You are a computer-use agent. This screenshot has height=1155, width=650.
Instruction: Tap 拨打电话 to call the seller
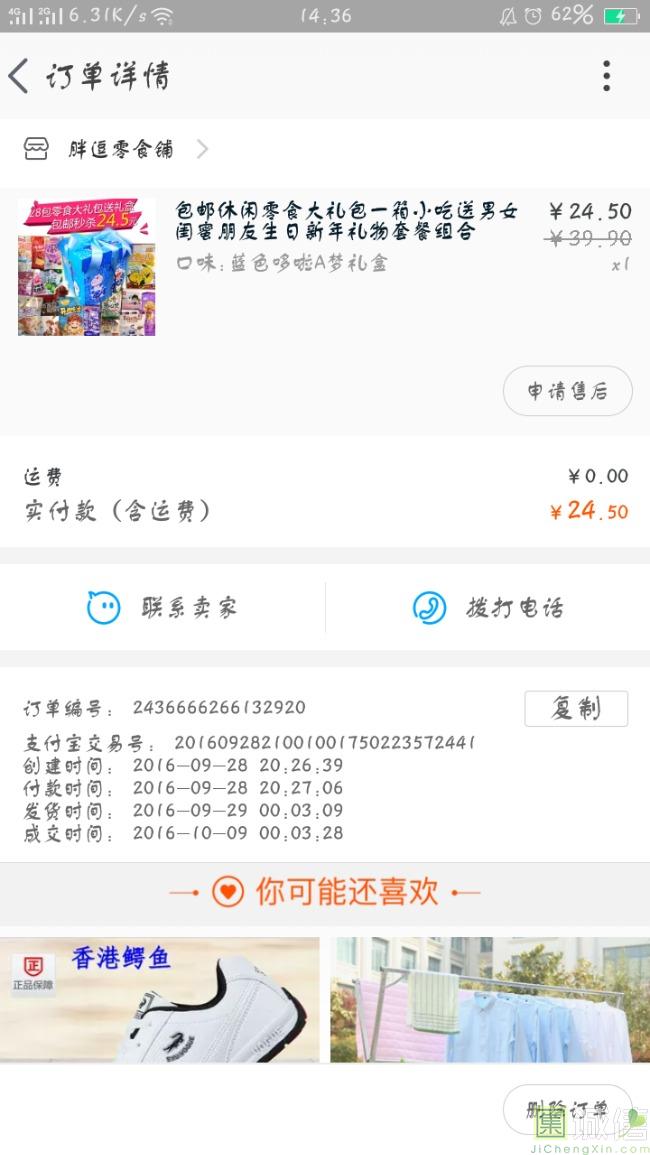click(488, 607)
